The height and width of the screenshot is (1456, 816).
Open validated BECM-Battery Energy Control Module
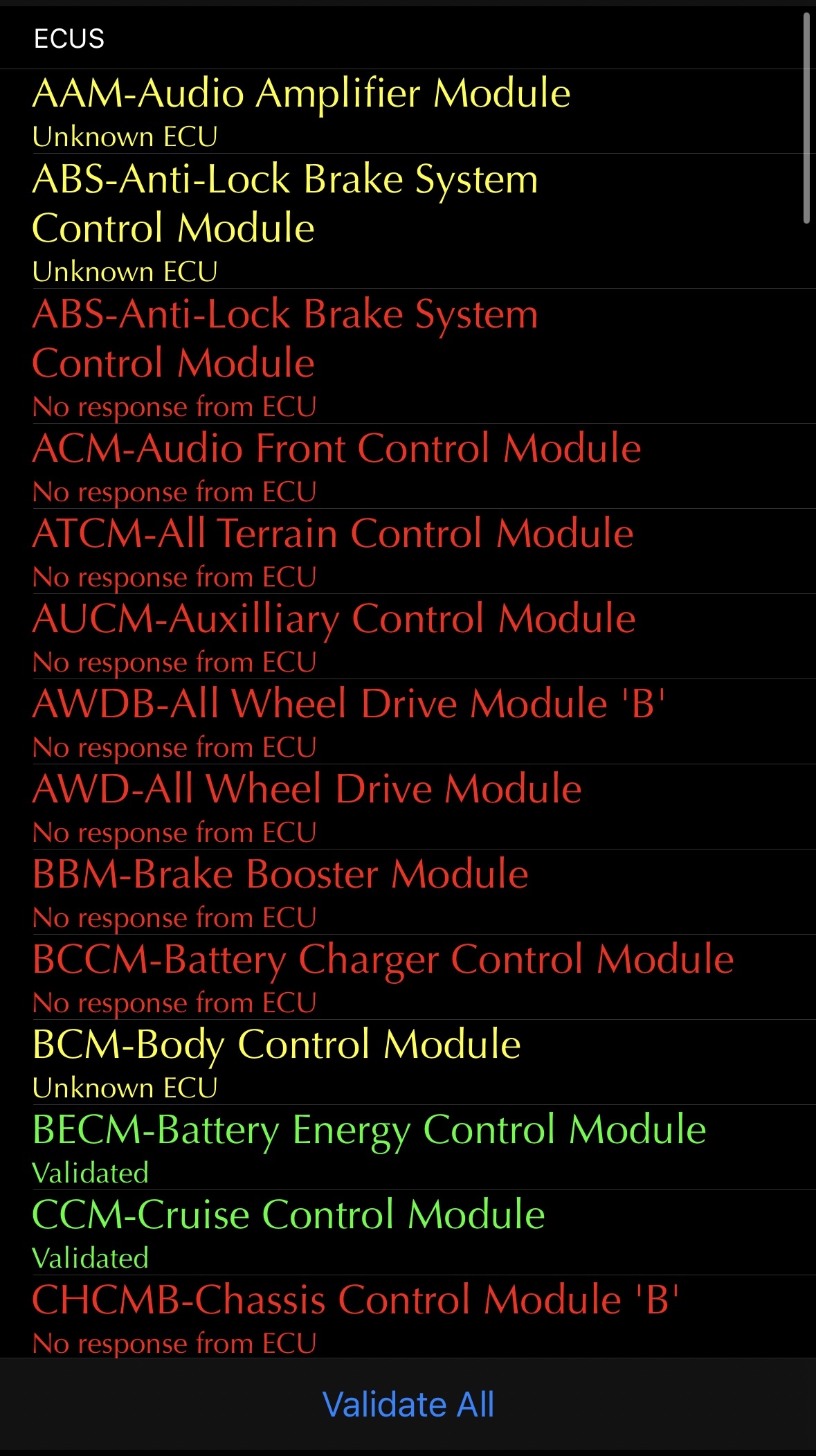(x=408, y=1148)
